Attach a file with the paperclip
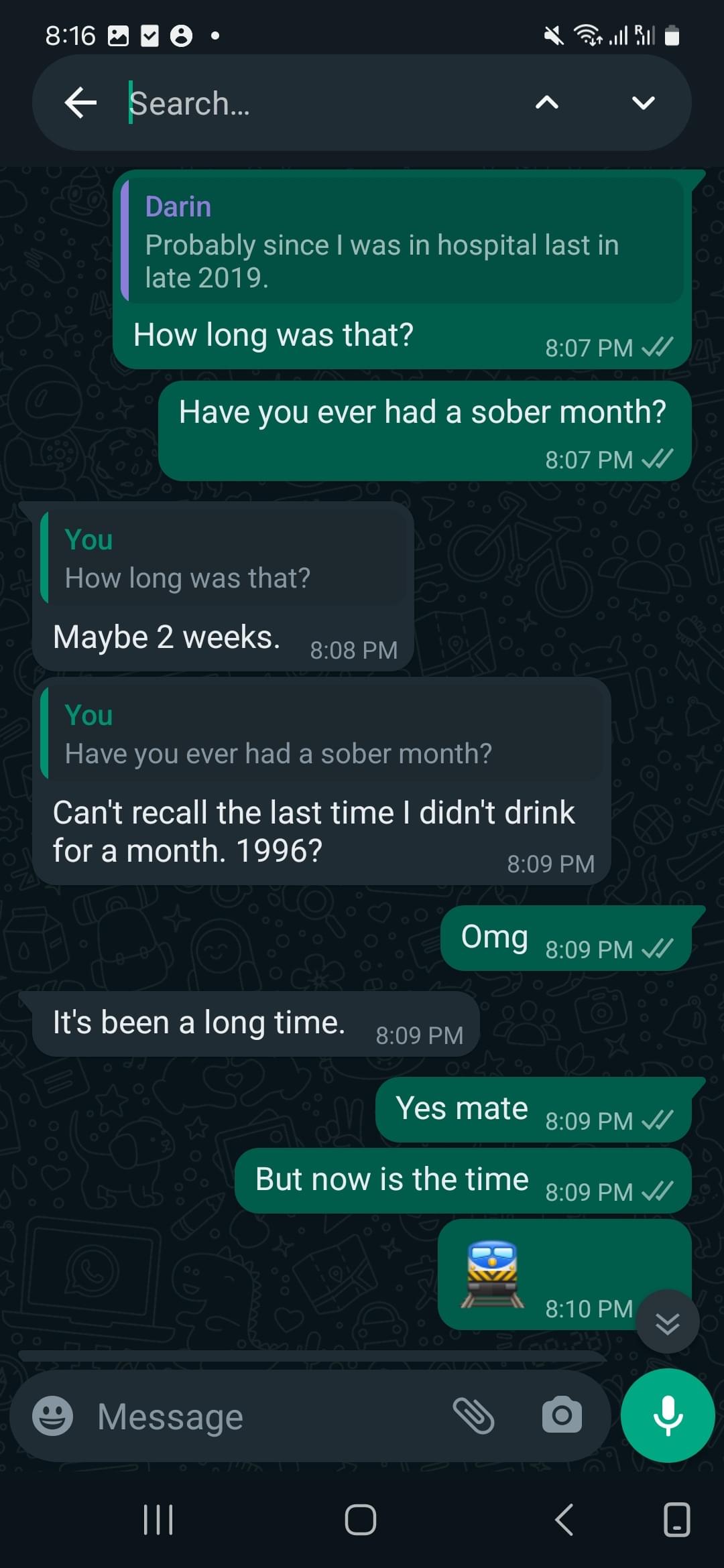This screenshot has height=1568, width=724. 474,1415
